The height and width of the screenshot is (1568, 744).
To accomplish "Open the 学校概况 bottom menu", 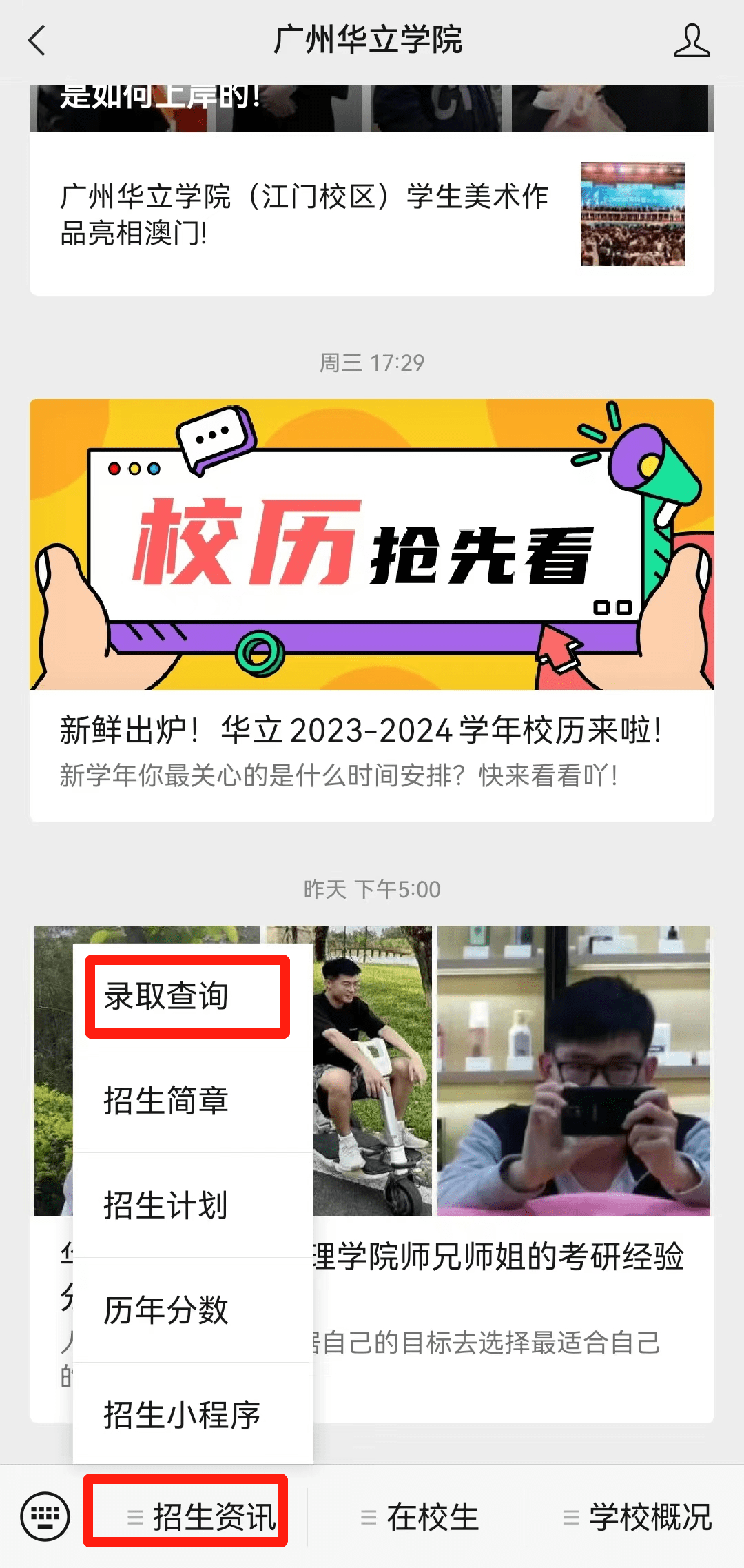I will [637, 1517].
